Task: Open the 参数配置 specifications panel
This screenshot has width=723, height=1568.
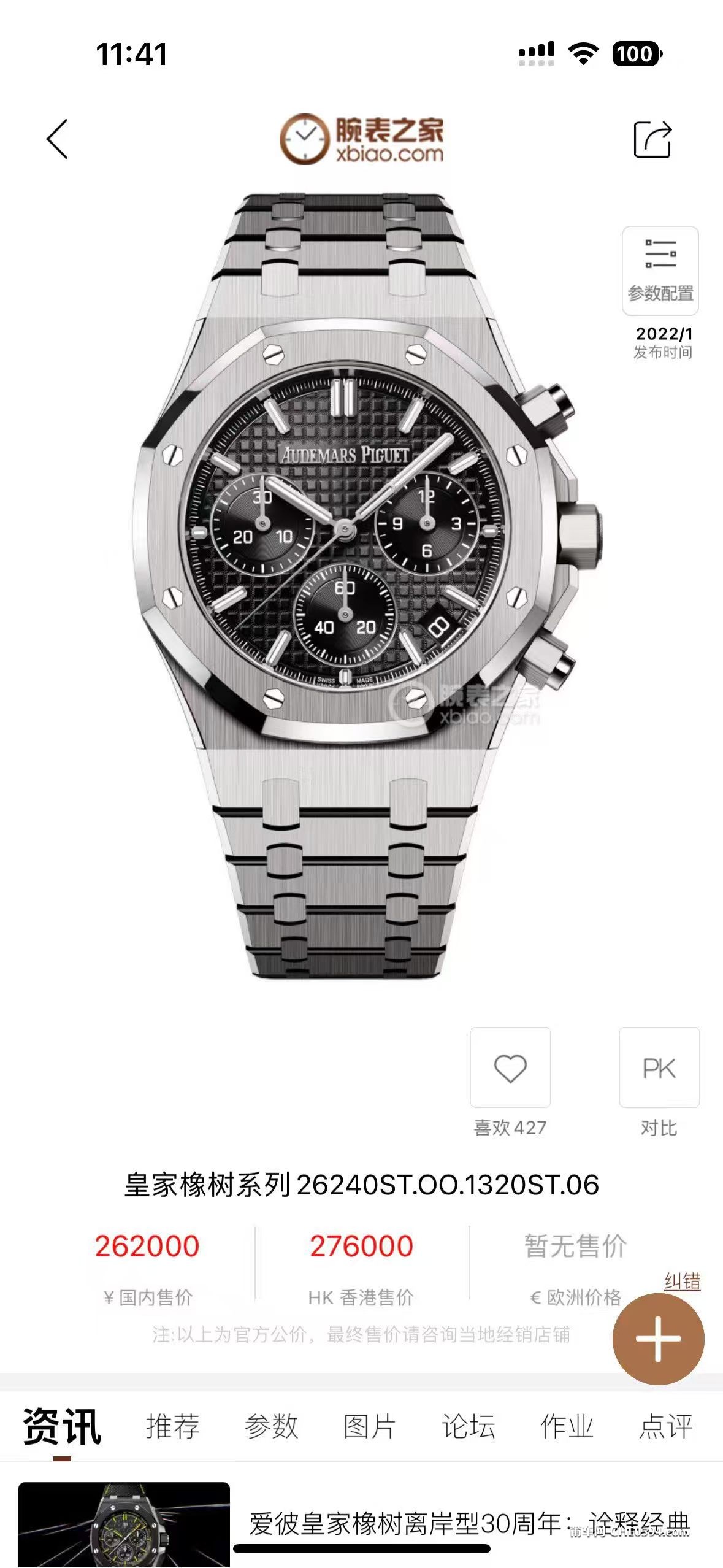Action: [660, 271]
